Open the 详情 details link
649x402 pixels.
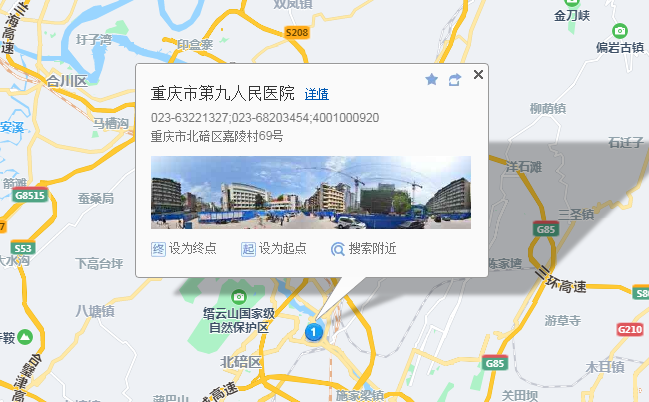[317, 94]
